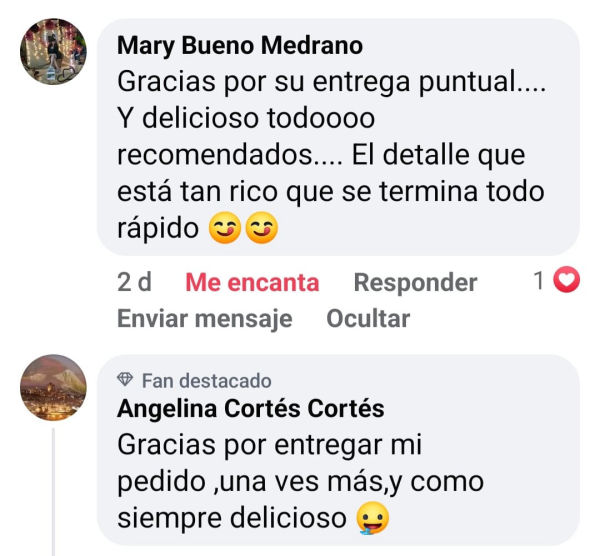Open Mary Bueno Medrano's profile picture
Viewport: 600px width, 556px height.
click(53, 52)
